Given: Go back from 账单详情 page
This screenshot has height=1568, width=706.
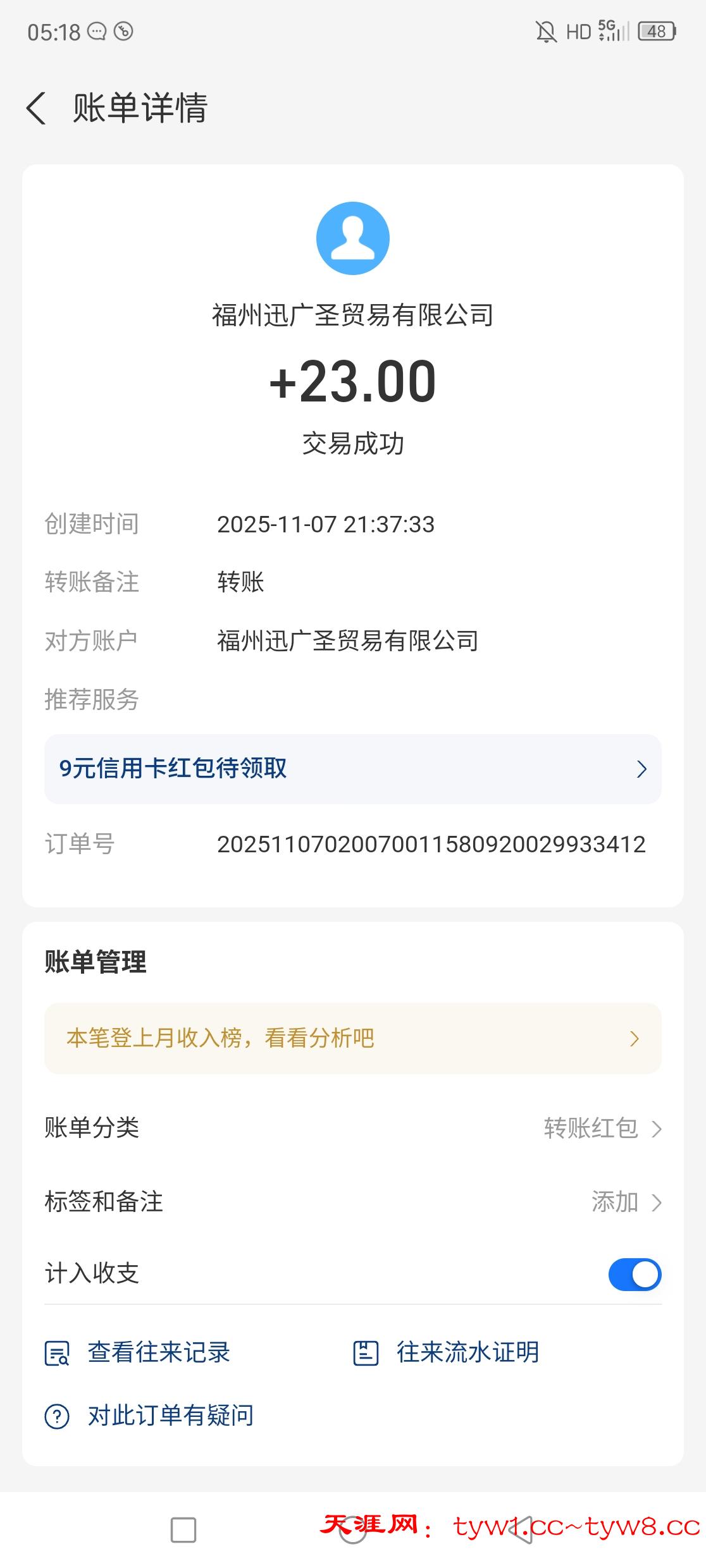Looking at the screenshot, I should click(x=37, y=108).
